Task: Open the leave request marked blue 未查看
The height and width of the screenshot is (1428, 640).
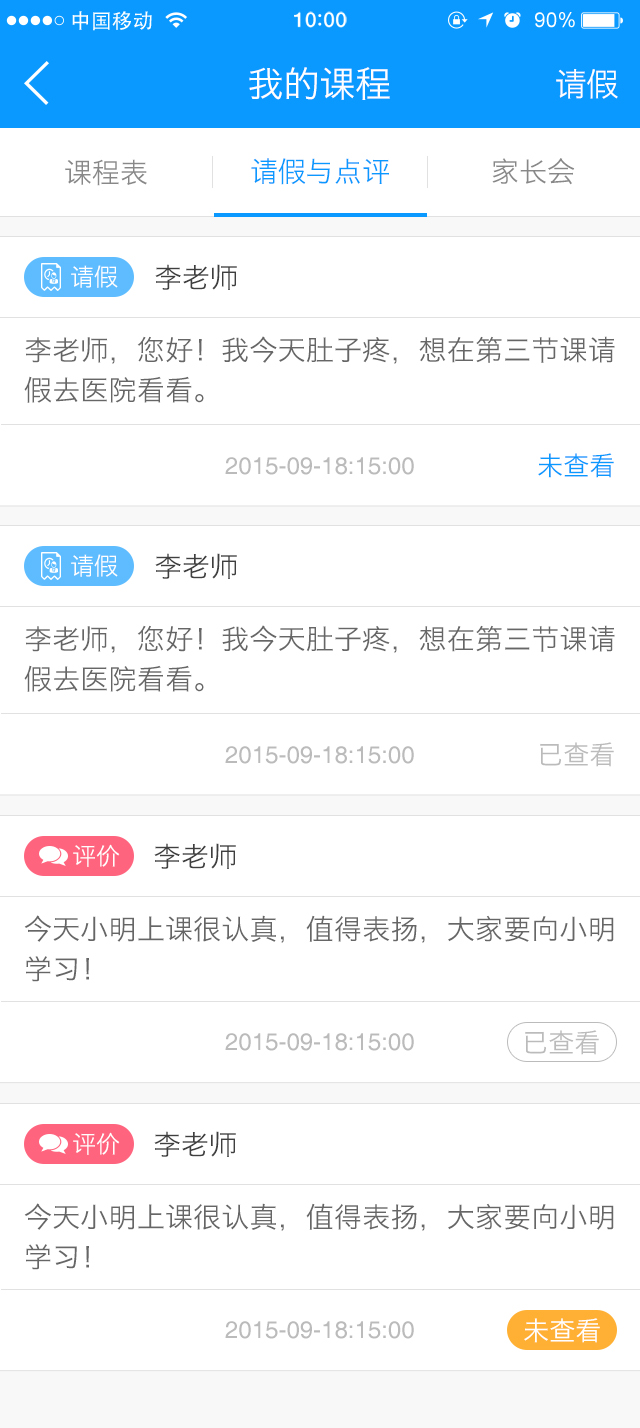Action: coord(320,371)
